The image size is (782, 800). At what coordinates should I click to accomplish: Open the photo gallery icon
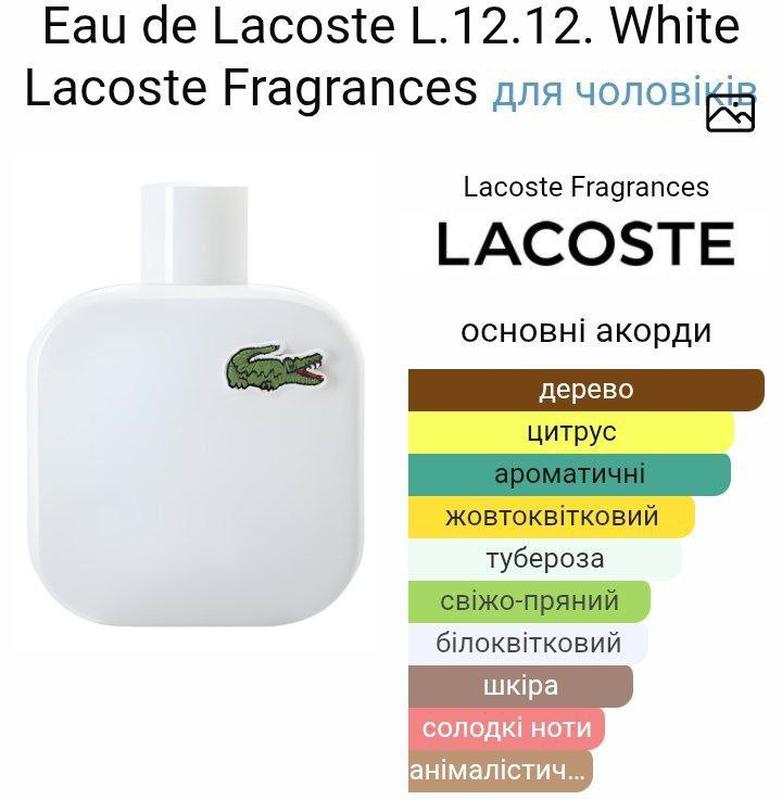coord(730,113)
